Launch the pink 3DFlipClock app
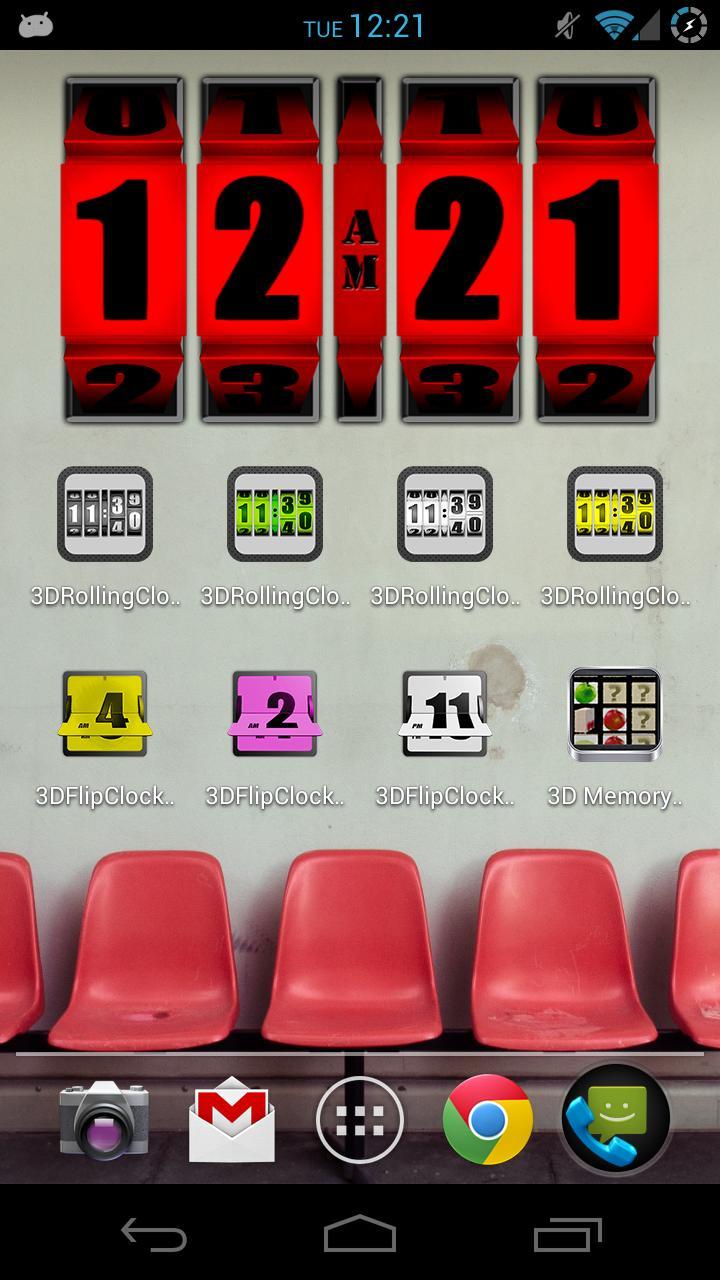The width and height of the screenshot is (720, 1280). (x=275, y=714)
